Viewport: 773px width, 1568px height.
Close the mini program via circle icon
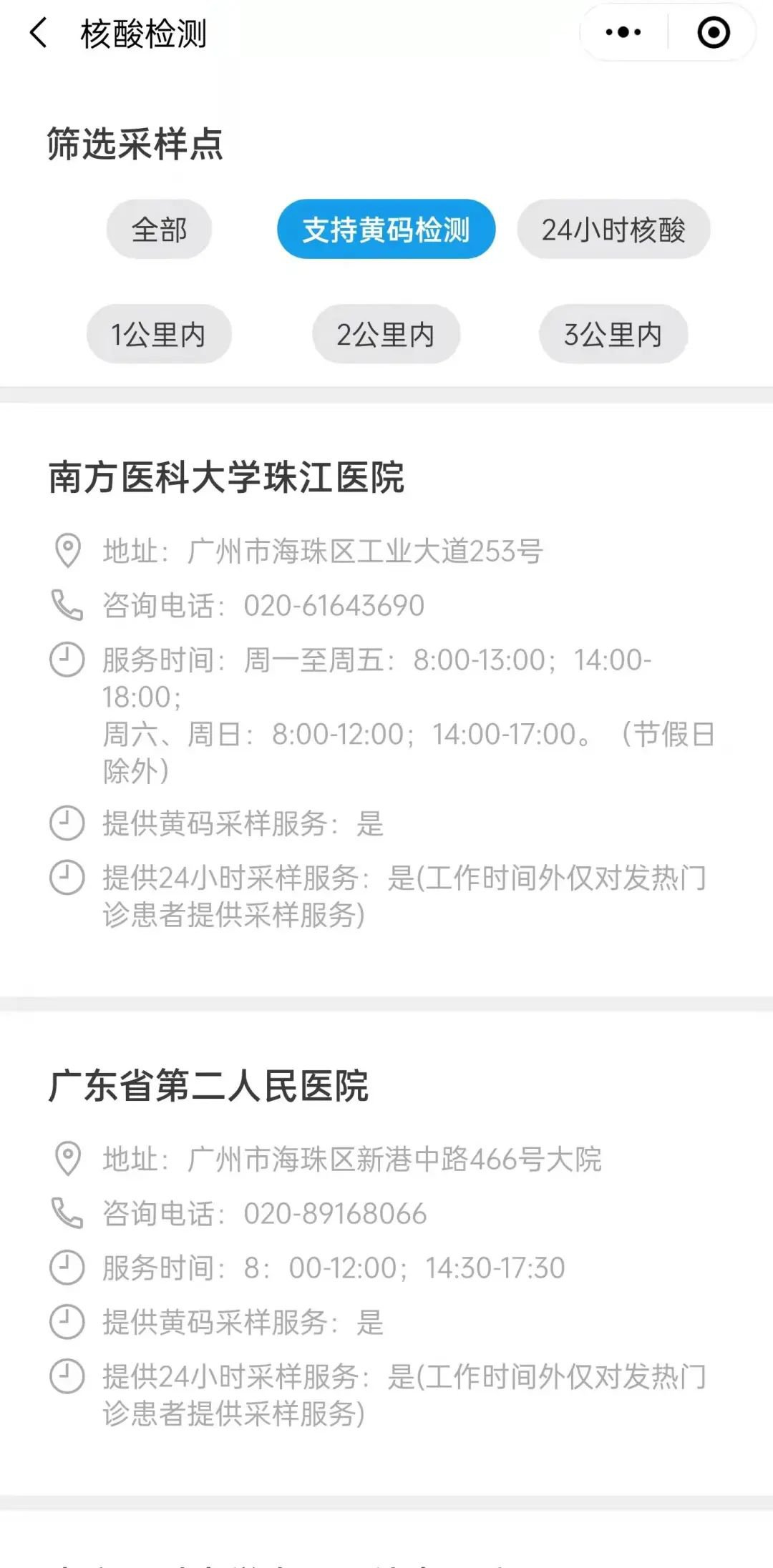click(x=713, y=33)
